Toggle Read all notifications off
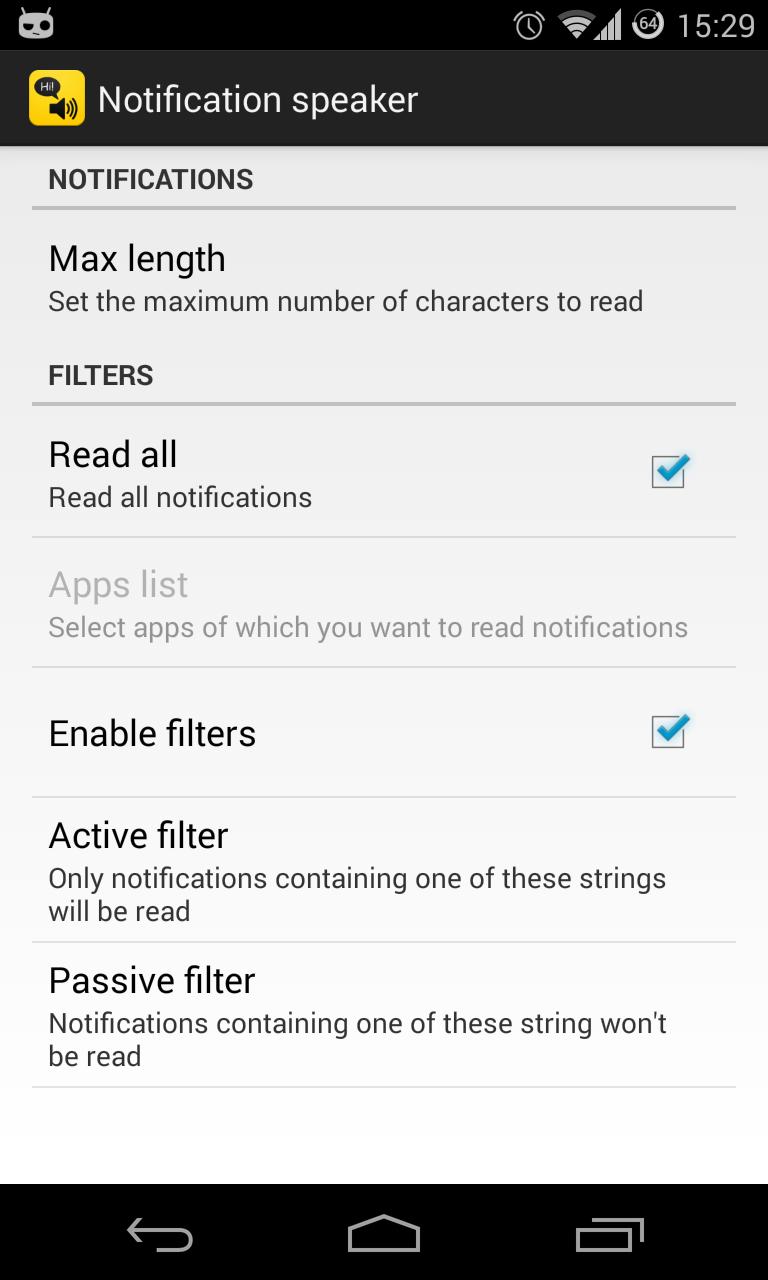 tap(668, 471)
